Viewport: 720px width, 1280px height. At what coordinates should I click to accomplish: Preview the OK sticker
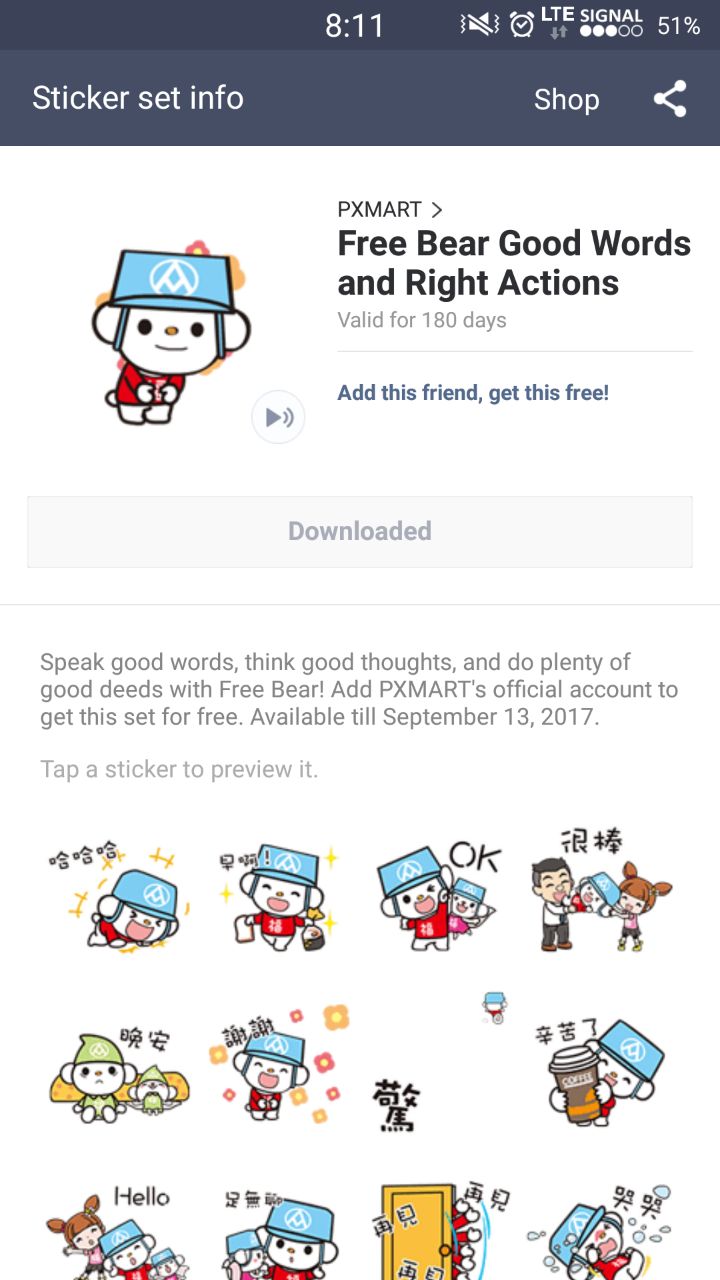click(x=438, y=892)
